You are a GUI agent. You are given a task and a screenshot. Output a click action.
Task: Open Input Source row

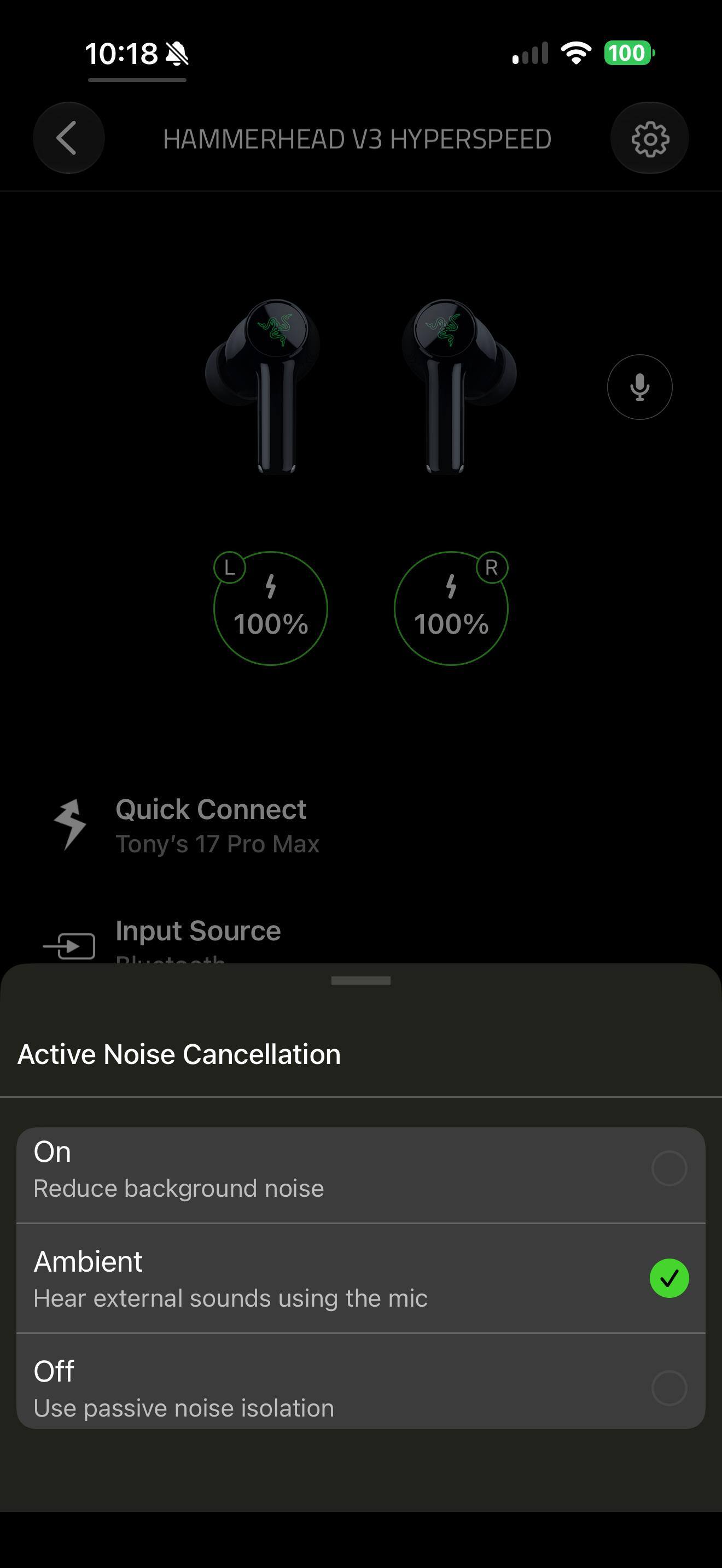pos(360,940)
